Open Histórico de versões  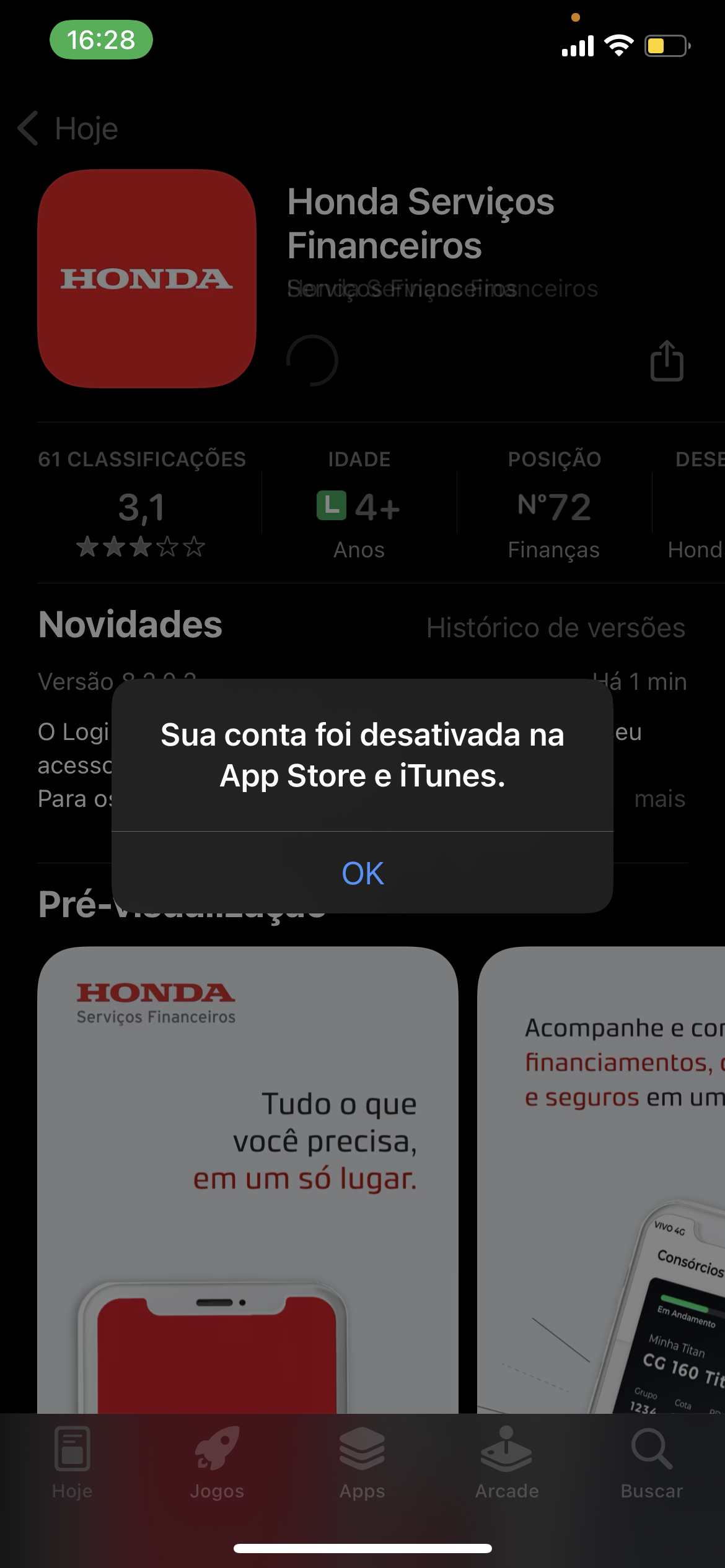coord(555,628)
